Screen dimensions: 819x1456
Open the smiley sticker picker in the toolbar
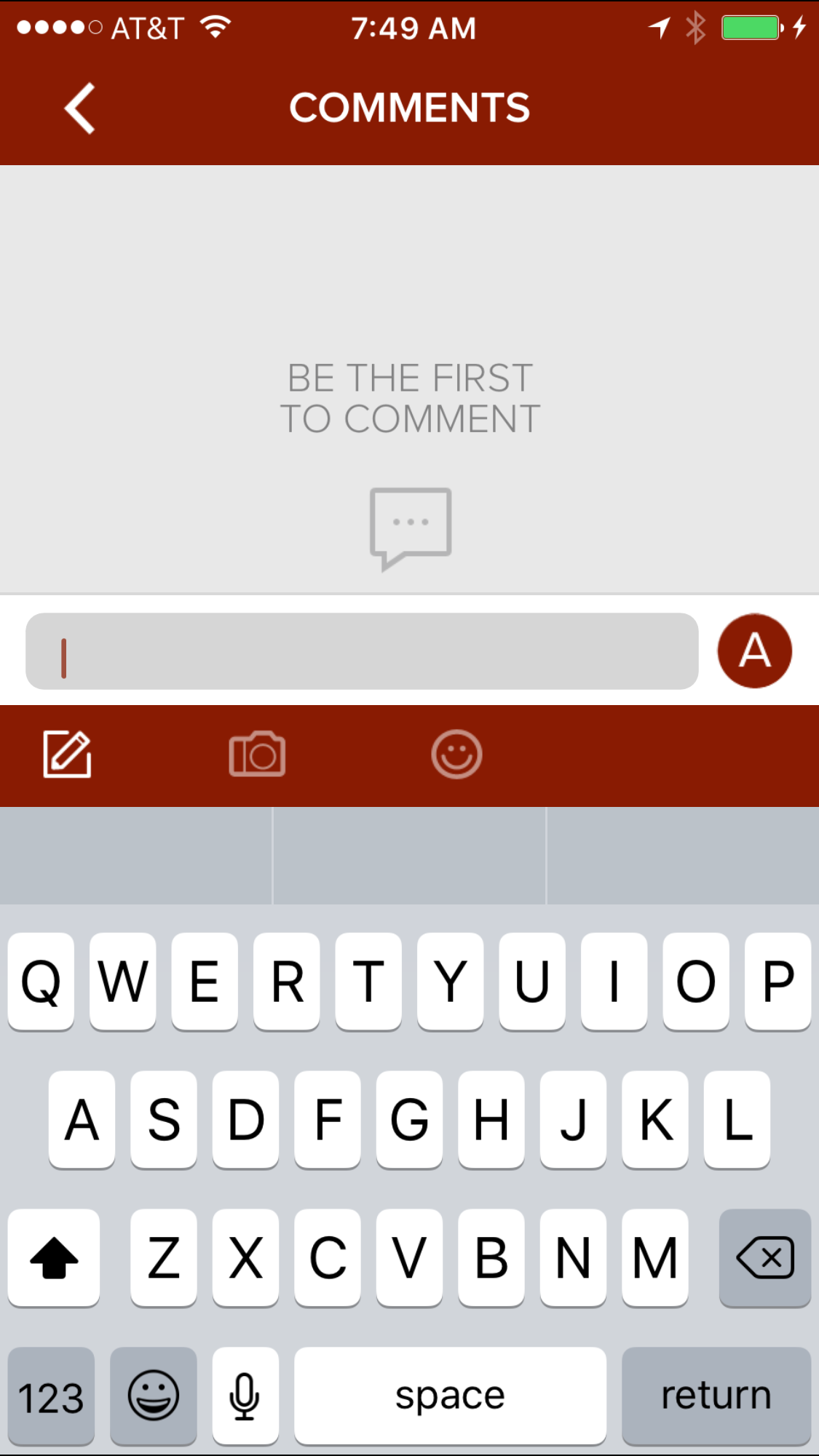tap(456, 755)
